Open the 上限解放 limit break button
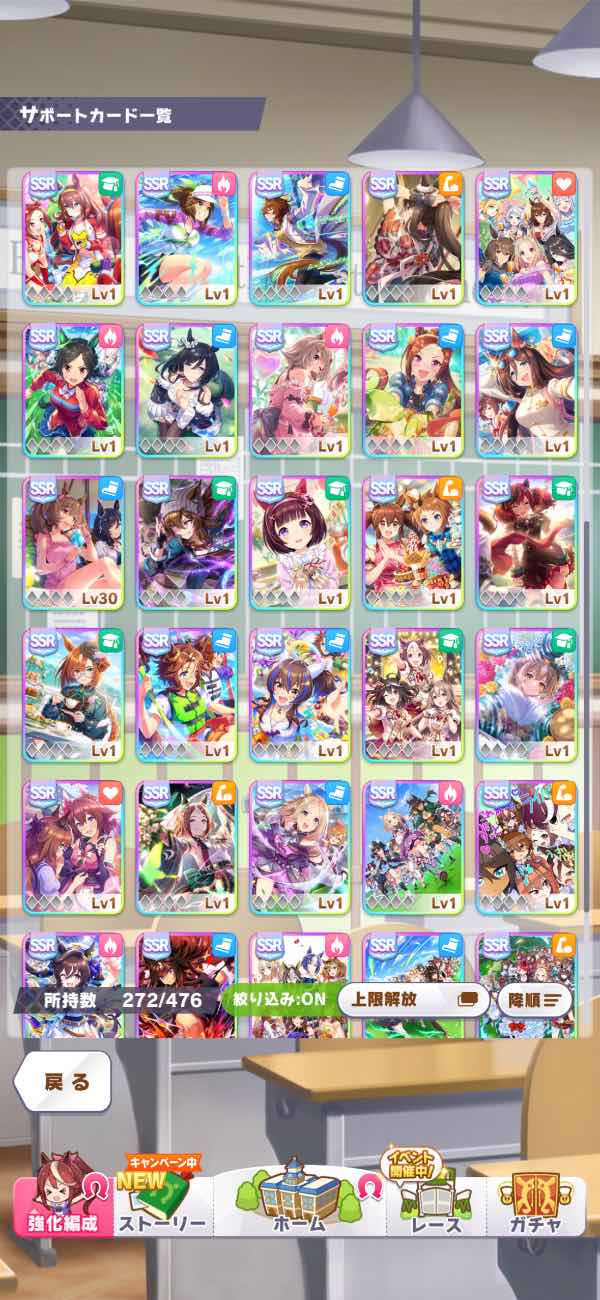Screen dimensions: 600x1300 (413, 999)
